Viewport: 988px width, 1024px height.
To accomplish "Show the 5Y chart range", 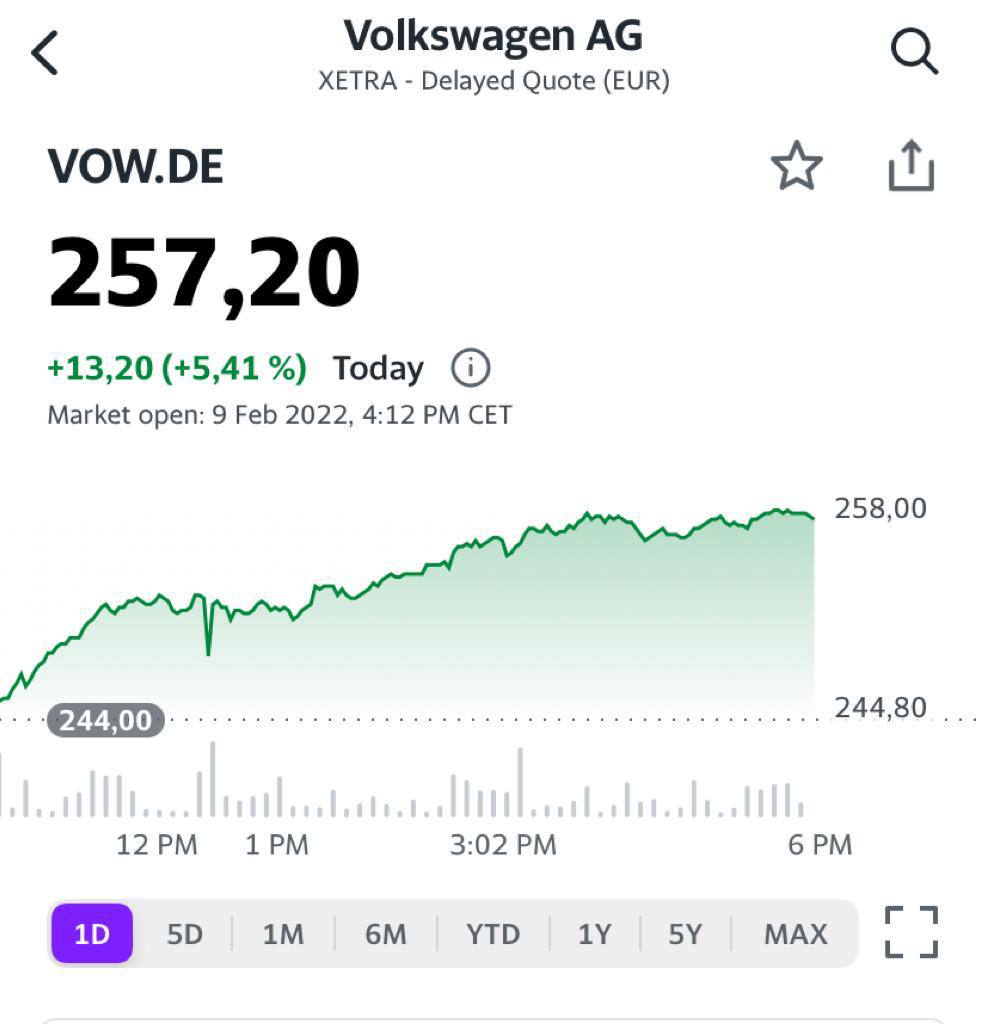I will pyautogui.click(x=686, y=934).
